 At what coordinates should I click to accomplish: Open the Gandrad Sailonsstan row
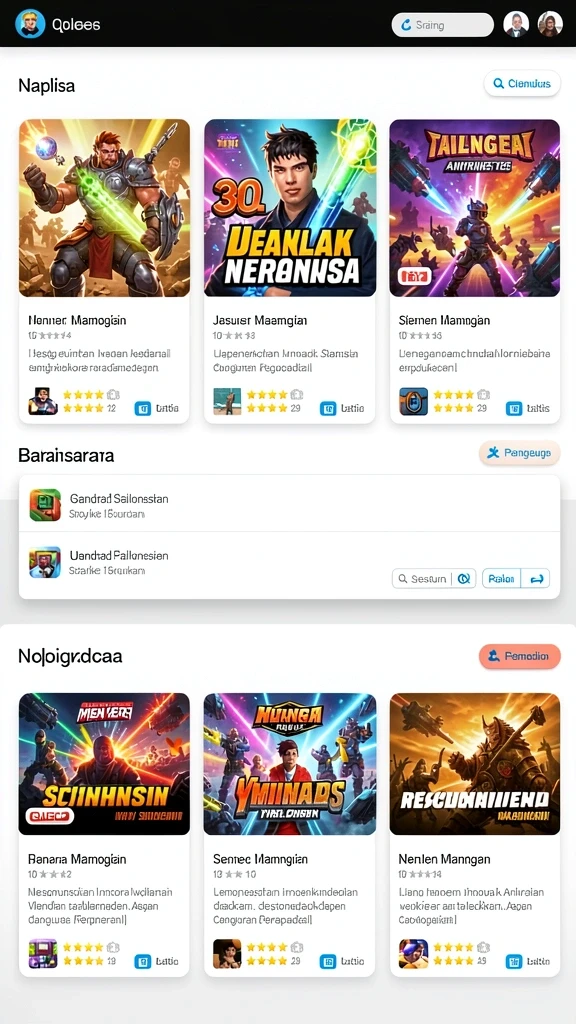click(289, 504)
